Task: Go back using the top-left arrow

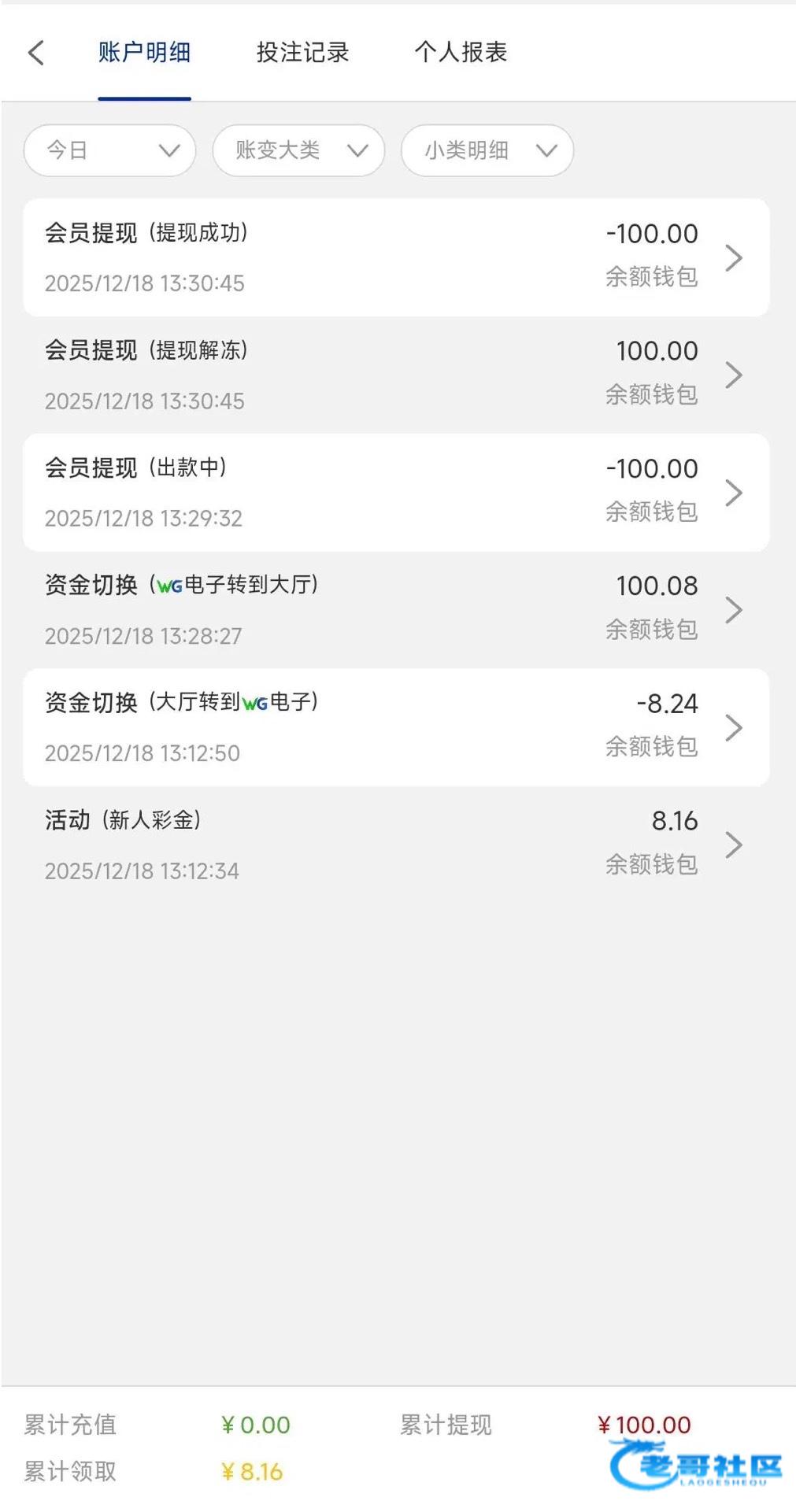Action: [x=36, y=53]
